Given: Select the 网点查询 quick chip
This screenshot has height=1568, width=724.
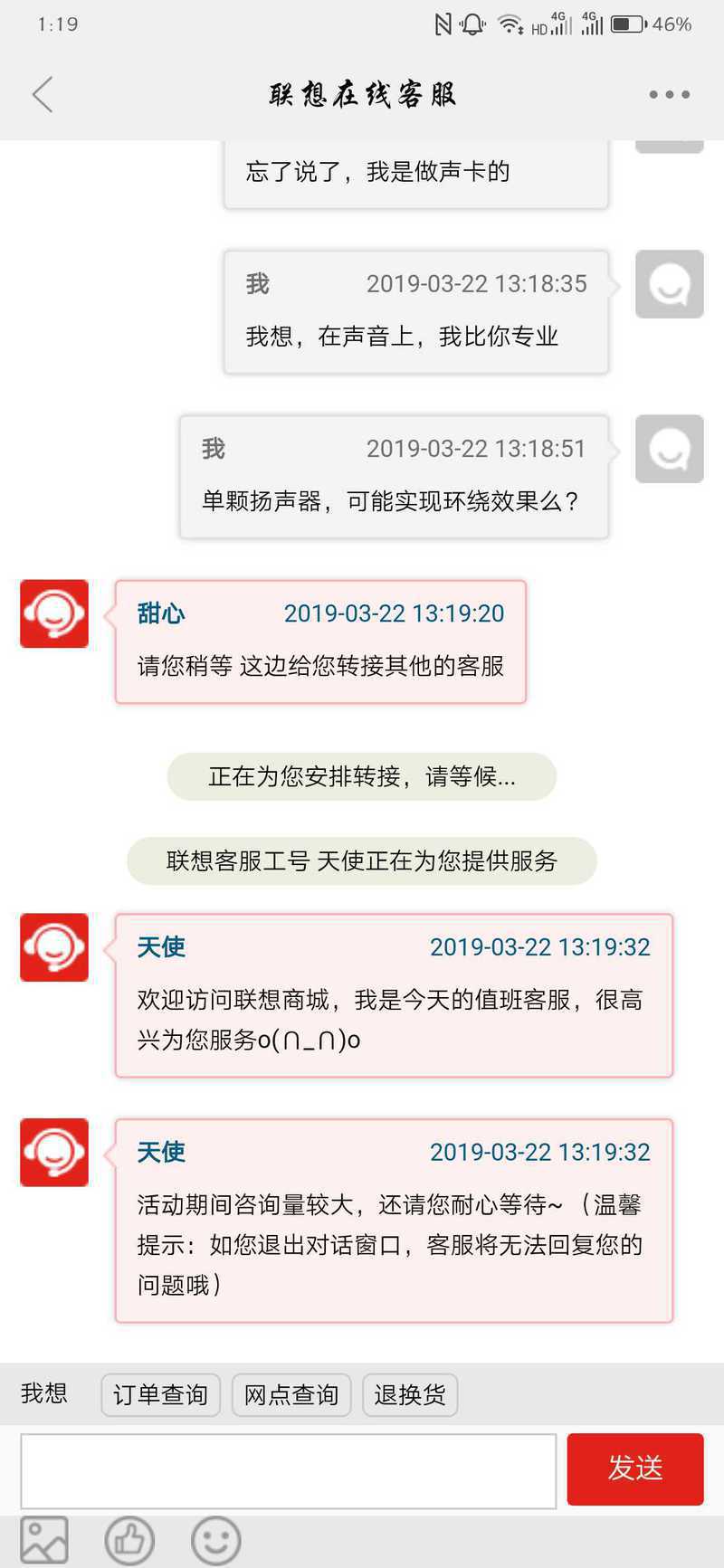Looking at the screenshot, I should [291, 1394].
